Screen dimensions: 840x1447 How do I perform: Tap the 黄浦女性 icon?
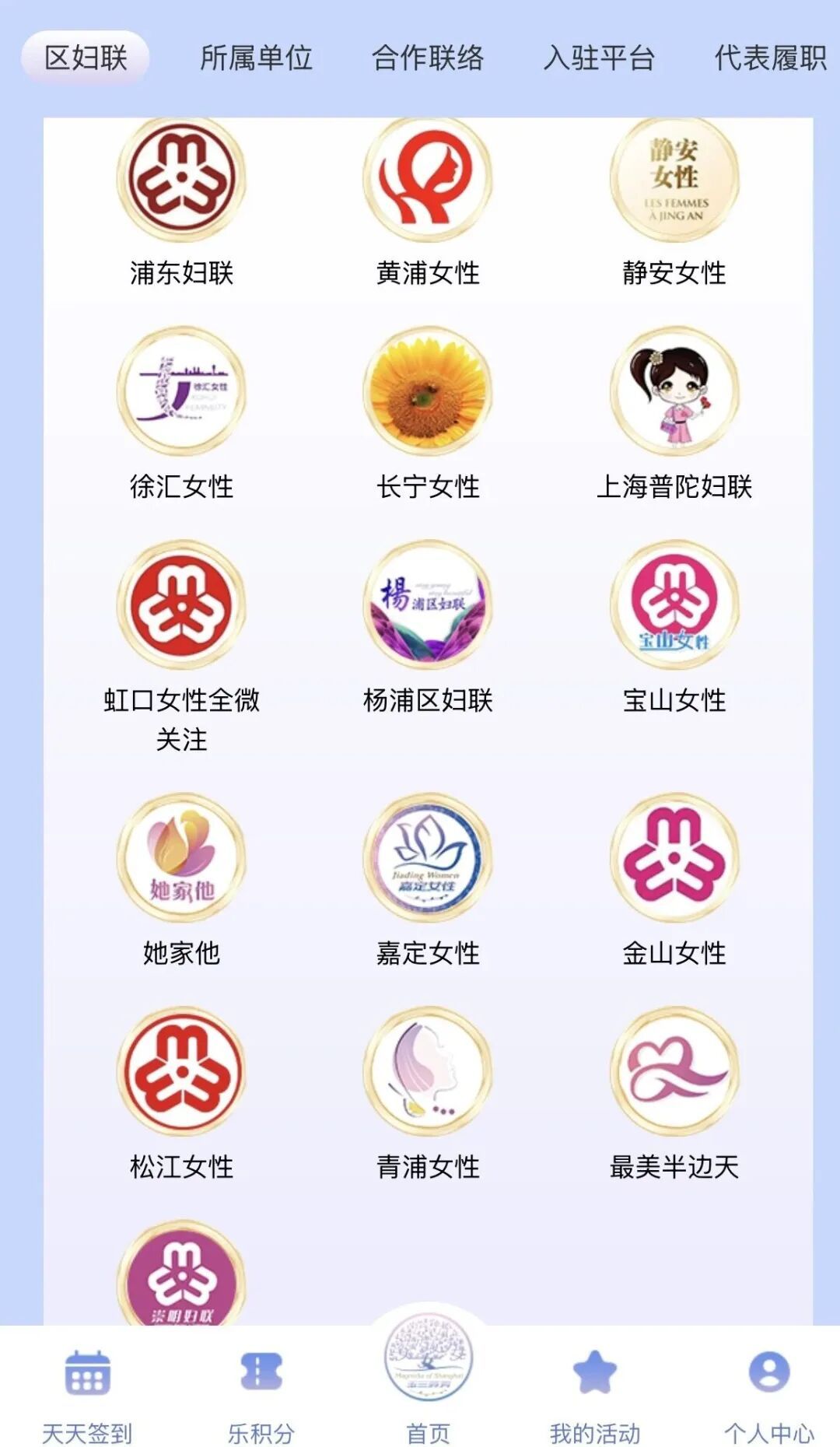428,179
